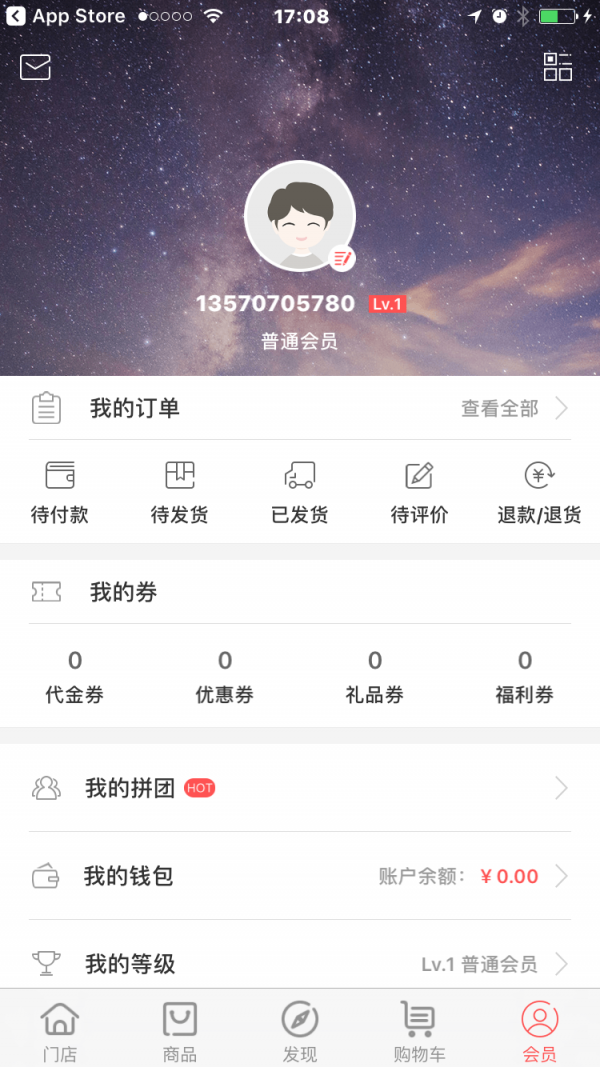Switch to the 门店 store tab

click(60, 1030)
